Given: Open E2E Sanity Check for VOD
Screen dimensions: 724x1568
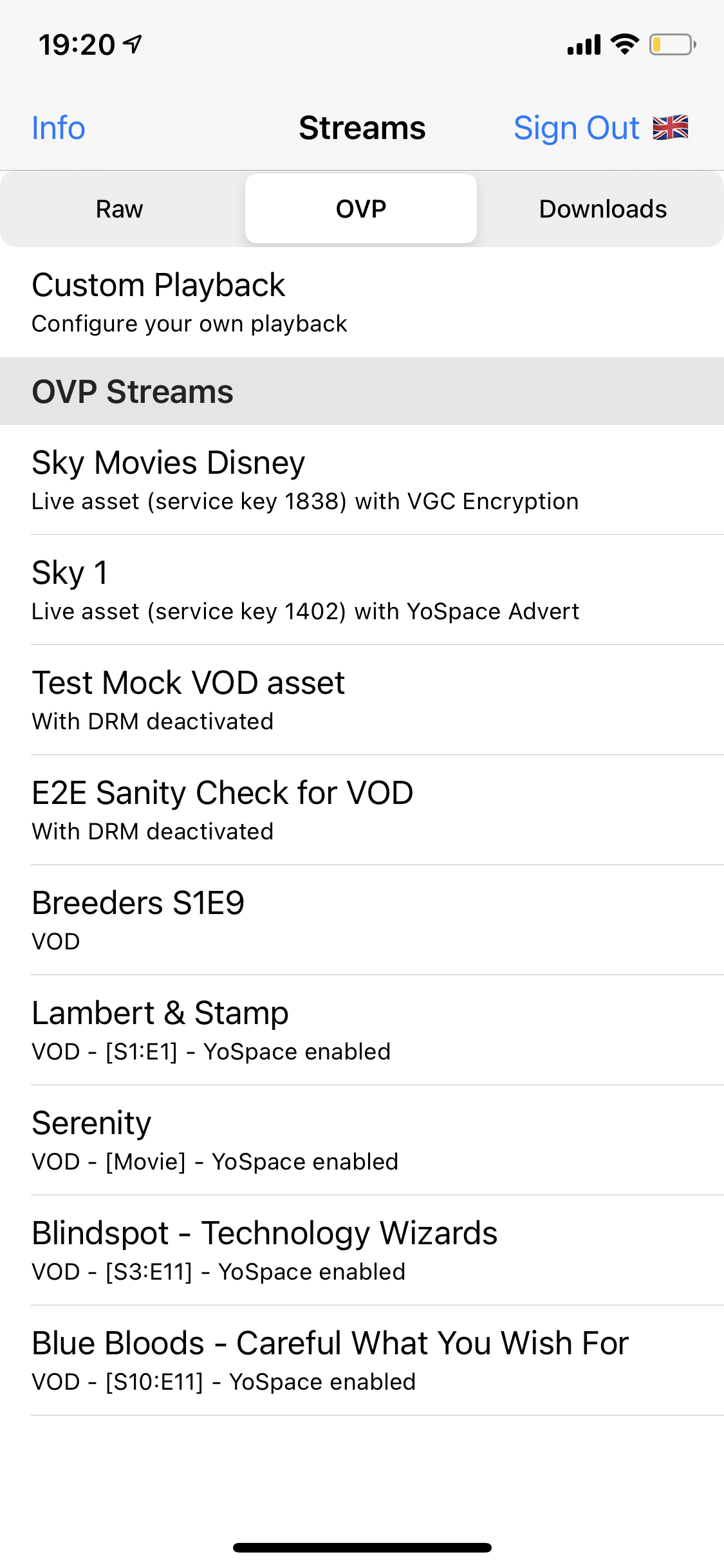Looking at the screenshot, I should tap(362, 810).
